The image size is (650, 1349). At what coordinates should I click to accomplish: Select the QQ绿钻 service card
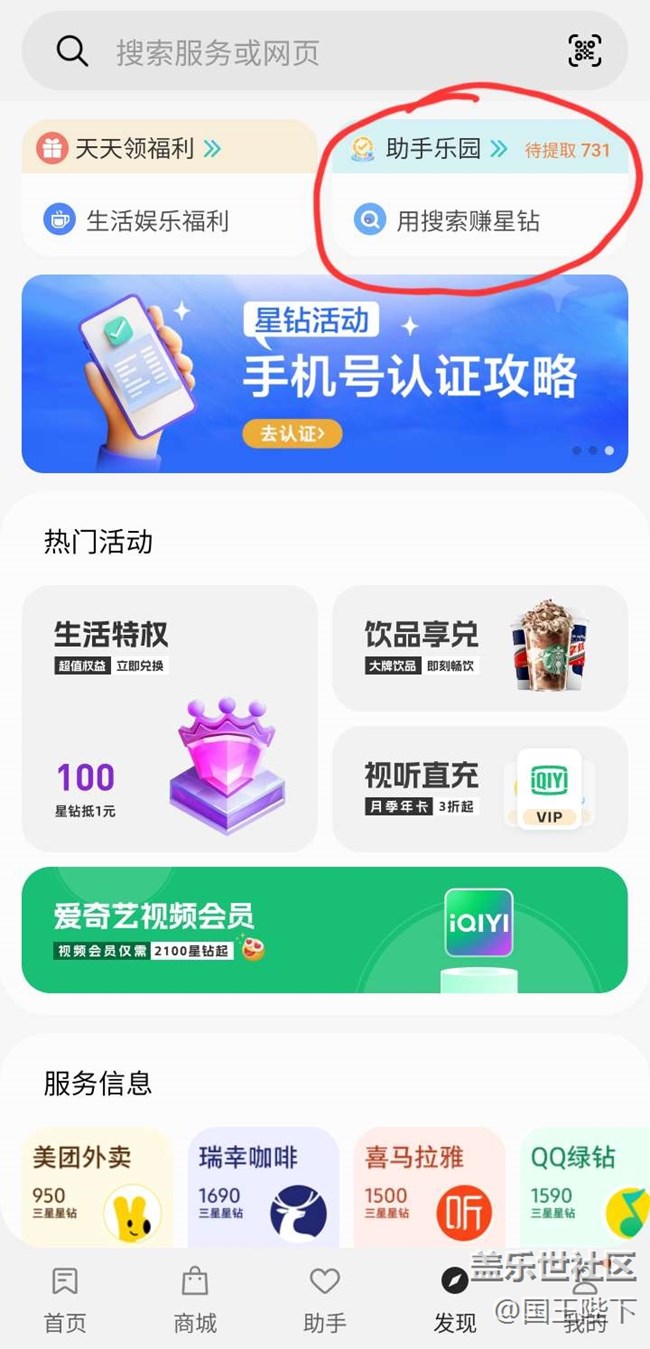pos(585,1187)
